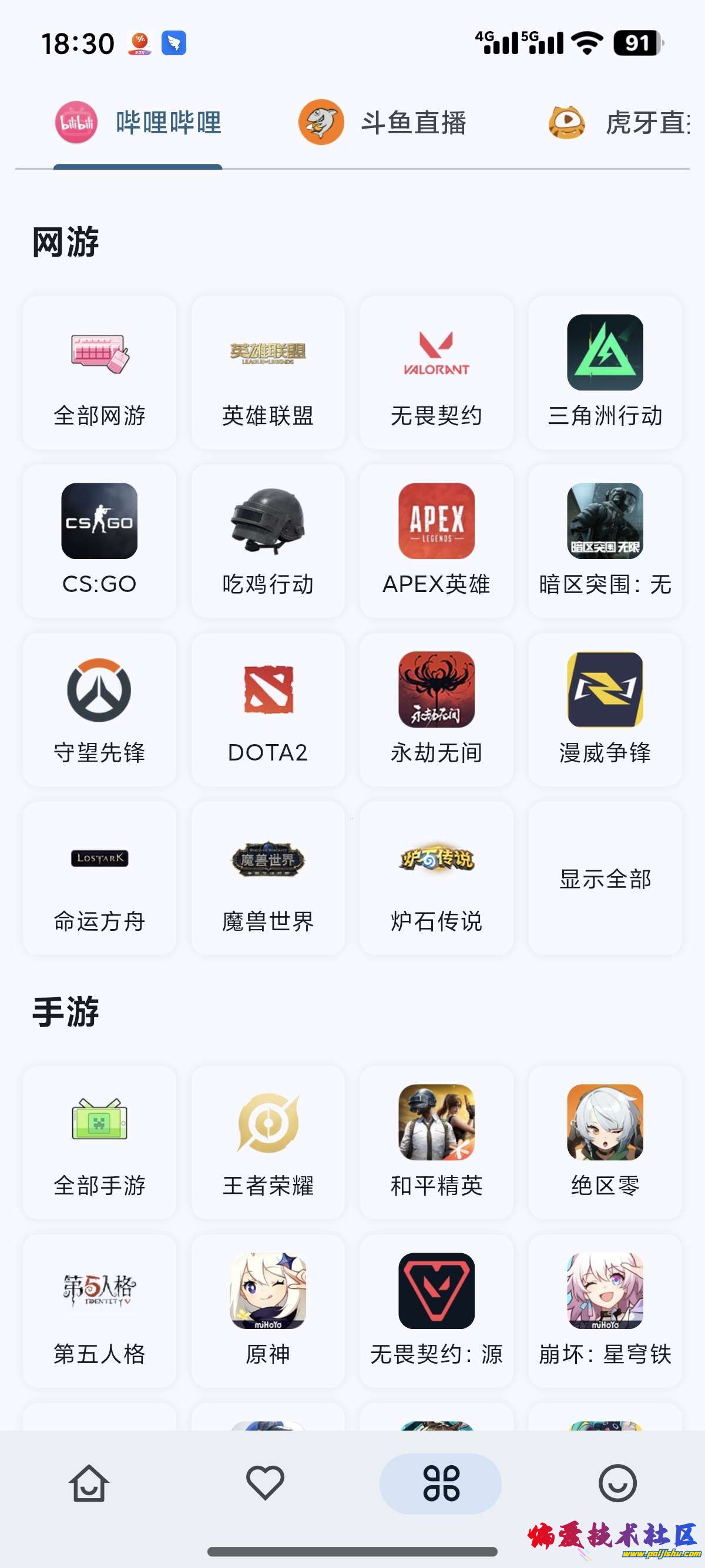
Task: Switch to the 斗鱼直播 tab
Action: click(x=383, y=123)
